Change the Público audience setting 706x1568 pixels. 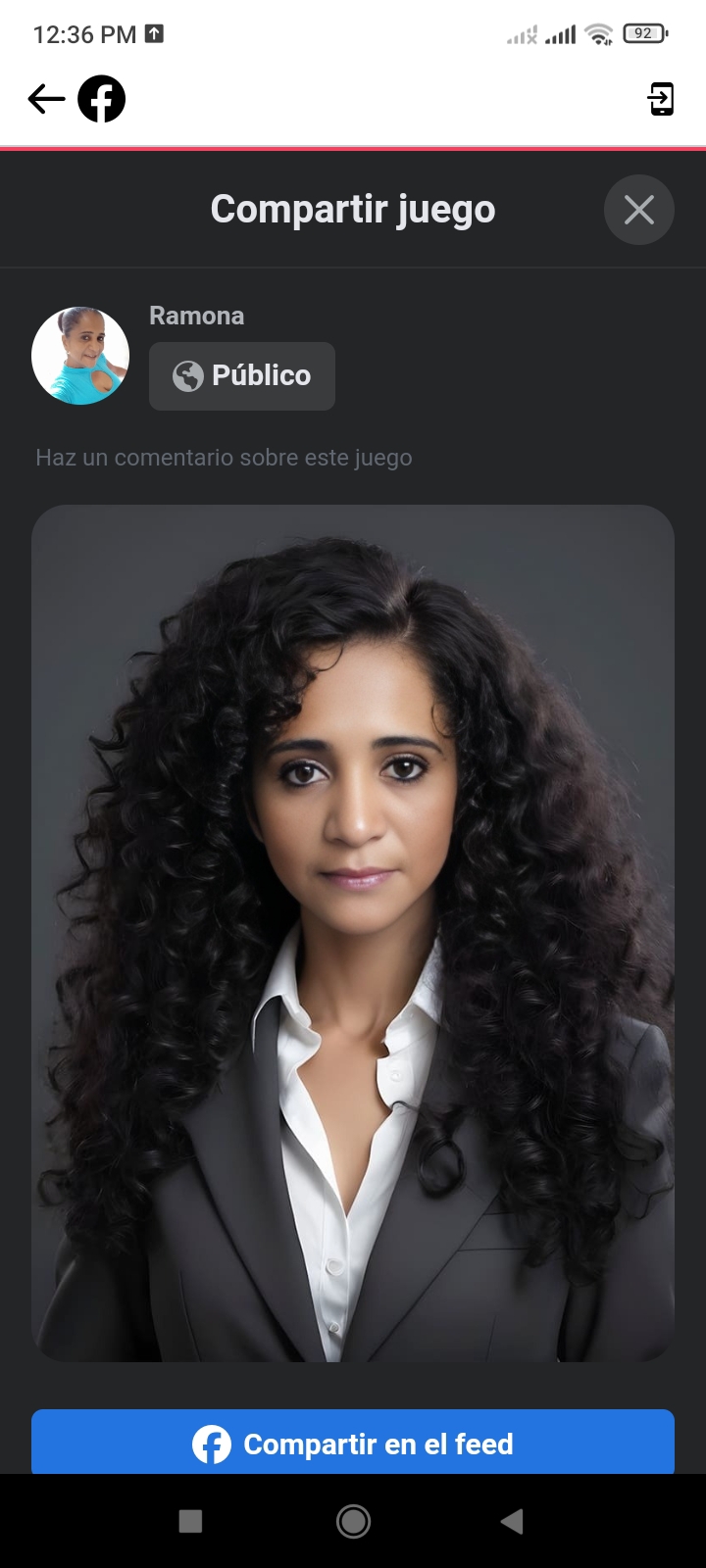242,376
